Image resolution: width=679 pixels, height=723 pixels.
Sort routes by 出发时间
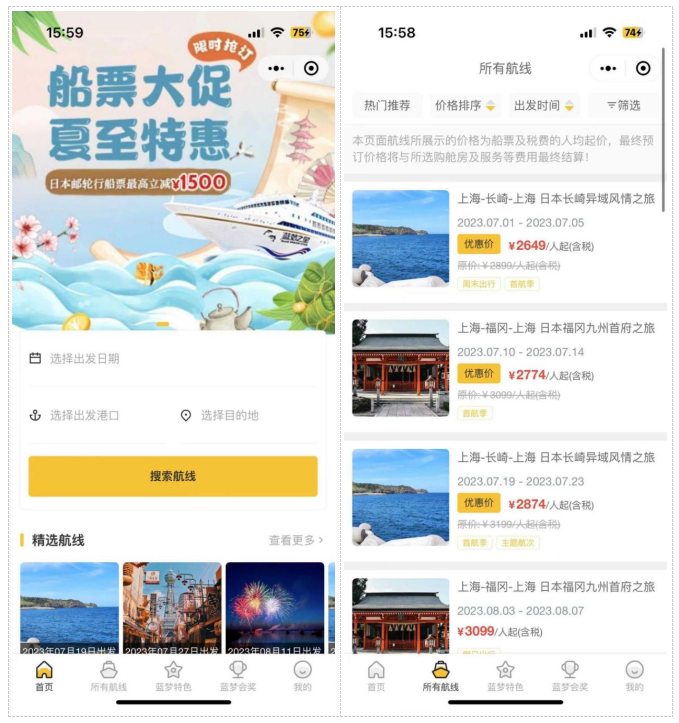tap(543, 105)
